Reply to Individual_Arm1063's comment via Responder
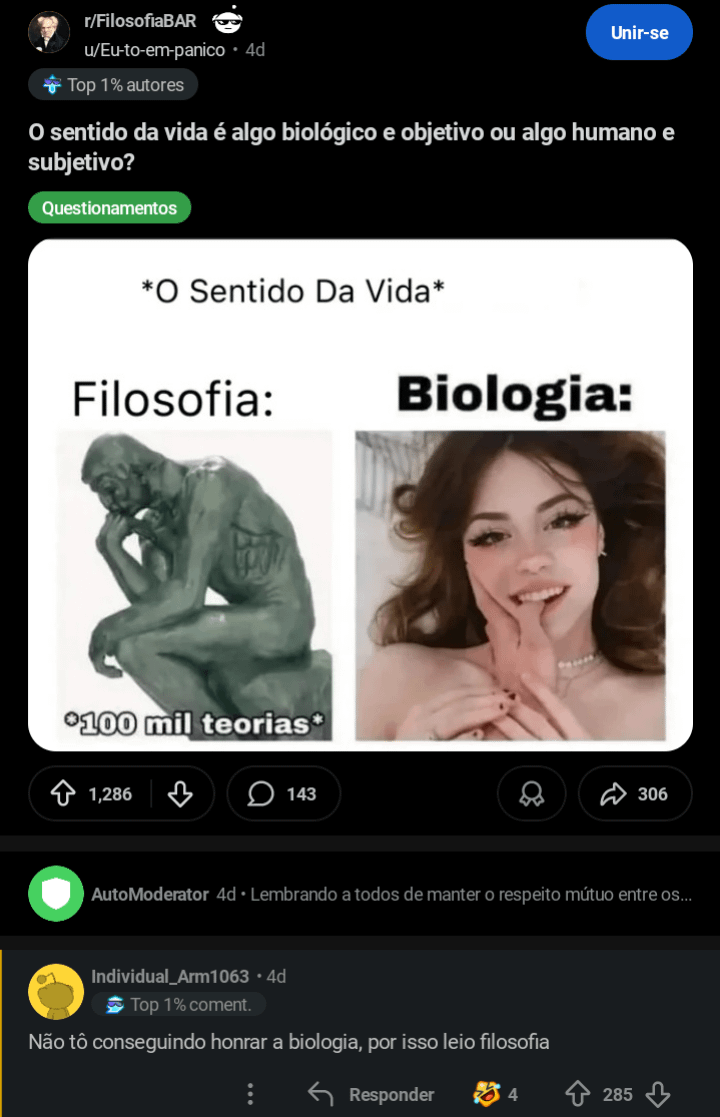 [371, 1094]
